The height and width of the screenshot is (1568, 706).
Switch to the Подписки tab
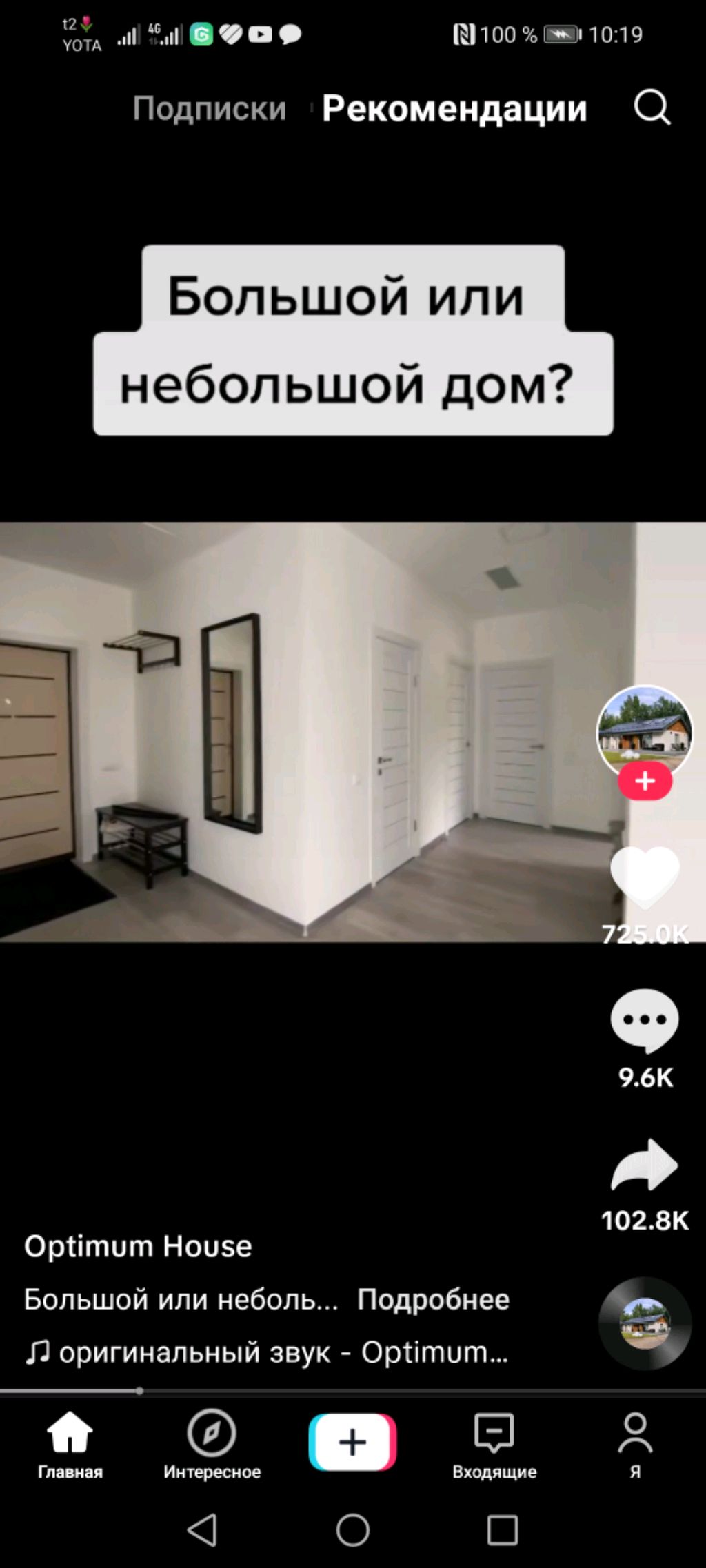coord(210,109)
